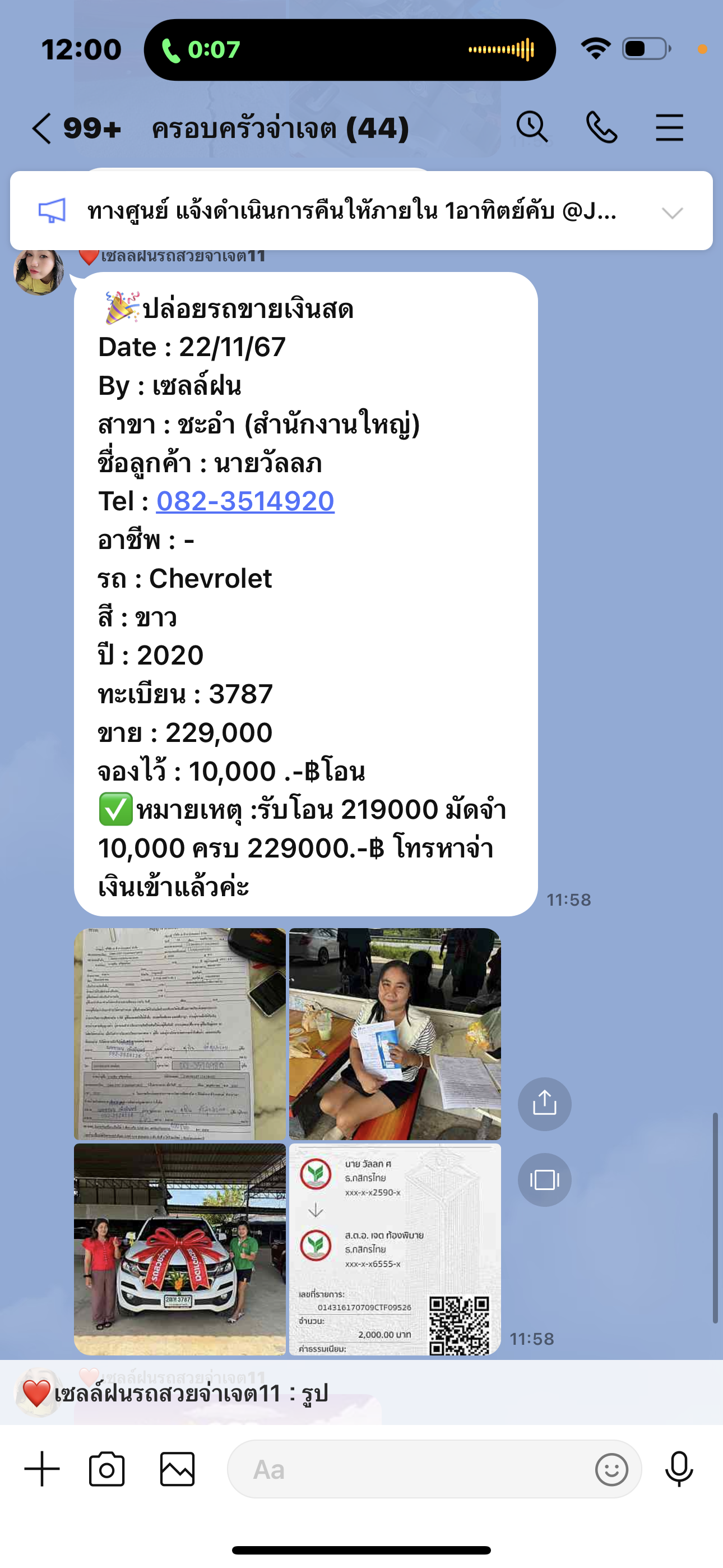Start a group voice call

pos(601,127)
